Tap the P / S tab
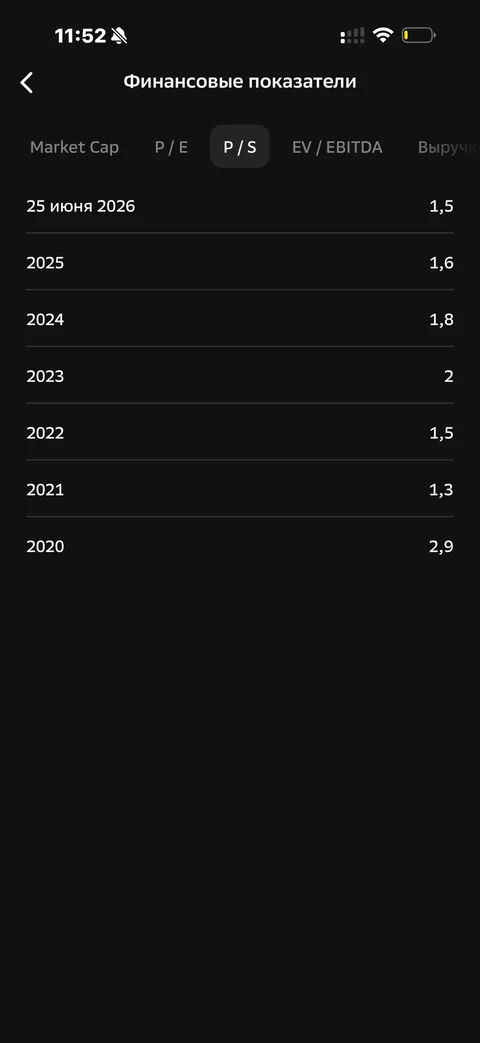The image size is (480, 1043). (239, 147)
